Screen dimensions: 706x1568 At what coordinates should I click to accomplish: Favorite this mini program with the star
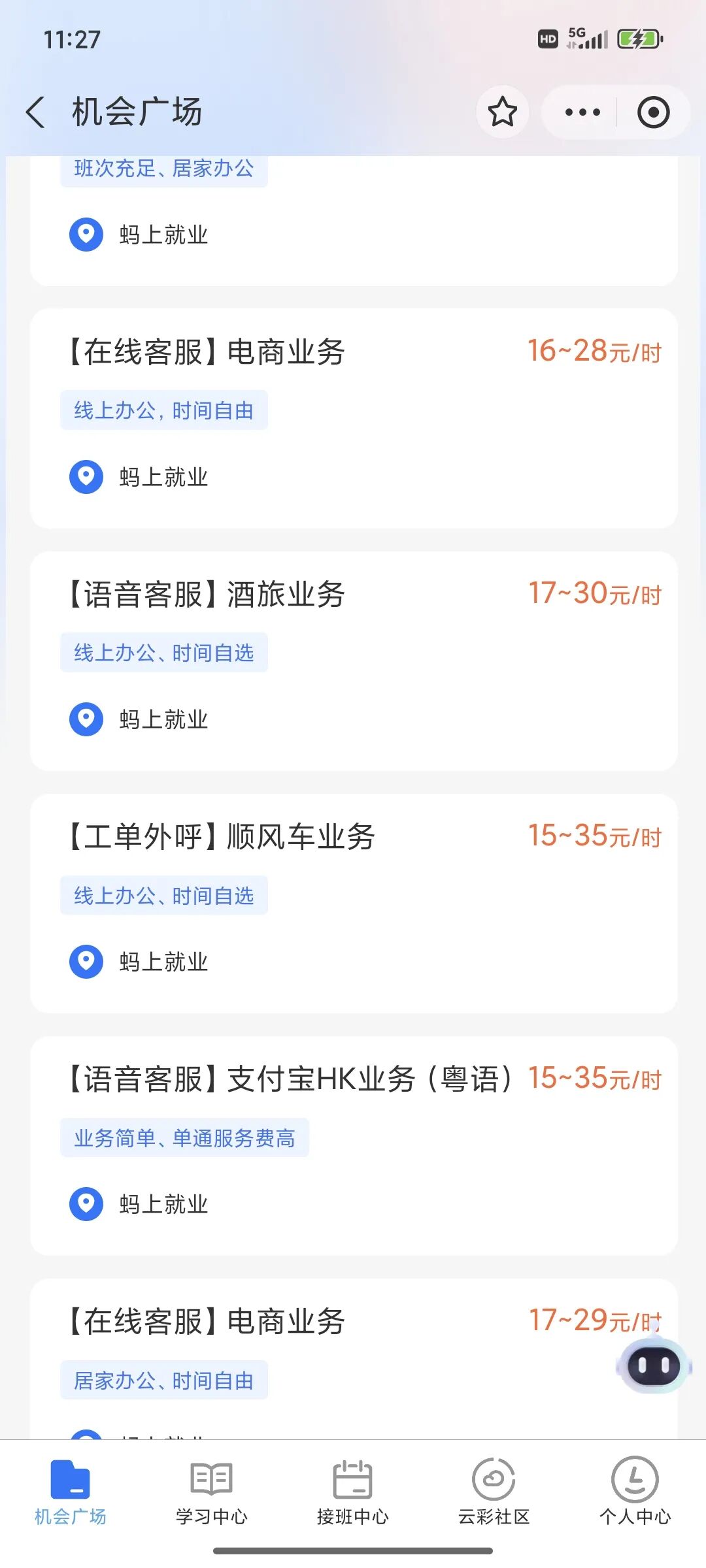(x=502, y=112)
